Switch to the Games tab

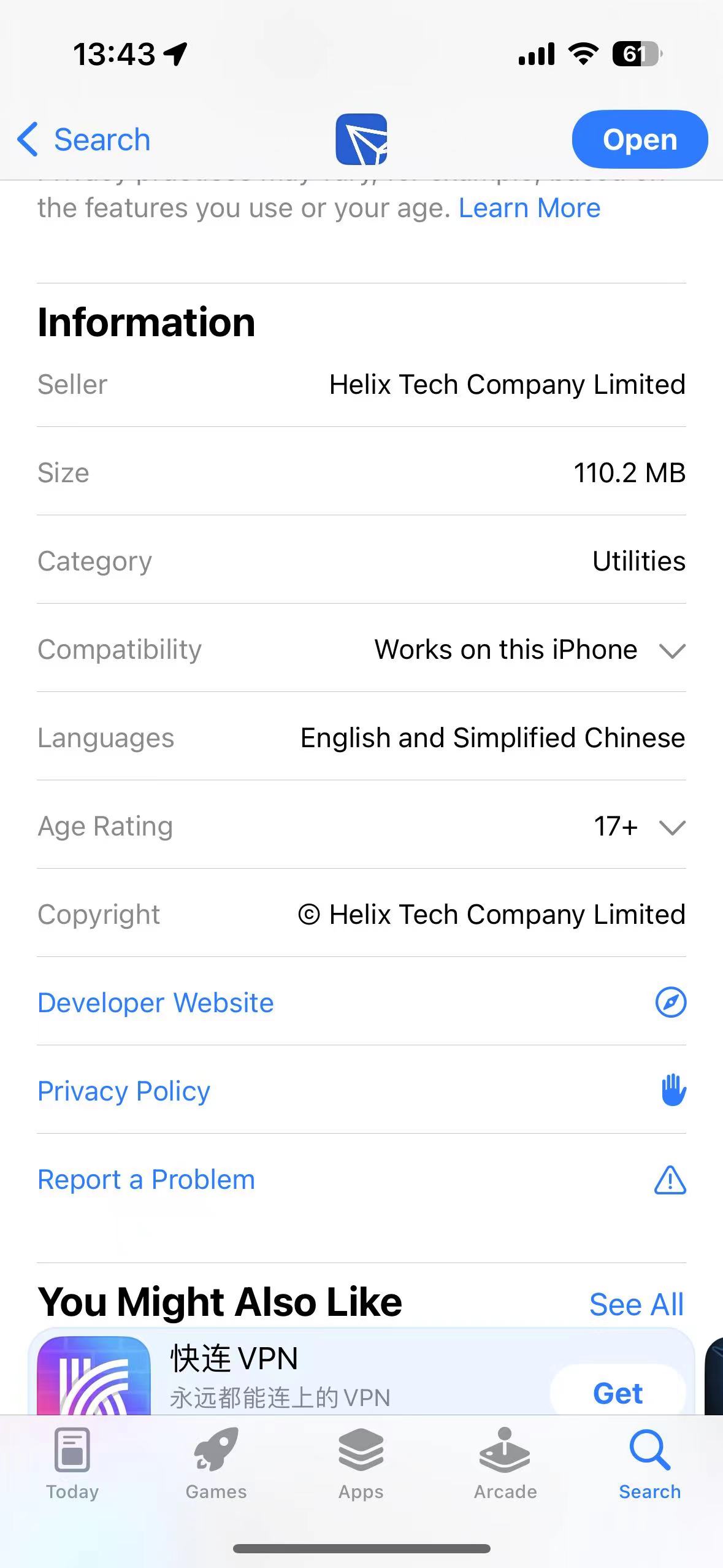coord(216,1464)
